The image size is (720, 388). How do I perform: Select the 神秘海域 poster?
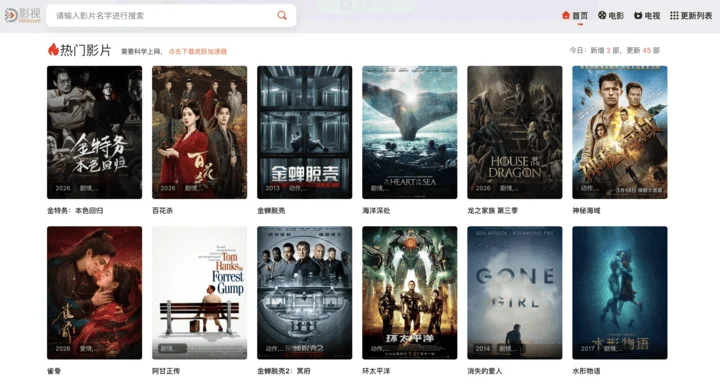[x=620, y=132]
